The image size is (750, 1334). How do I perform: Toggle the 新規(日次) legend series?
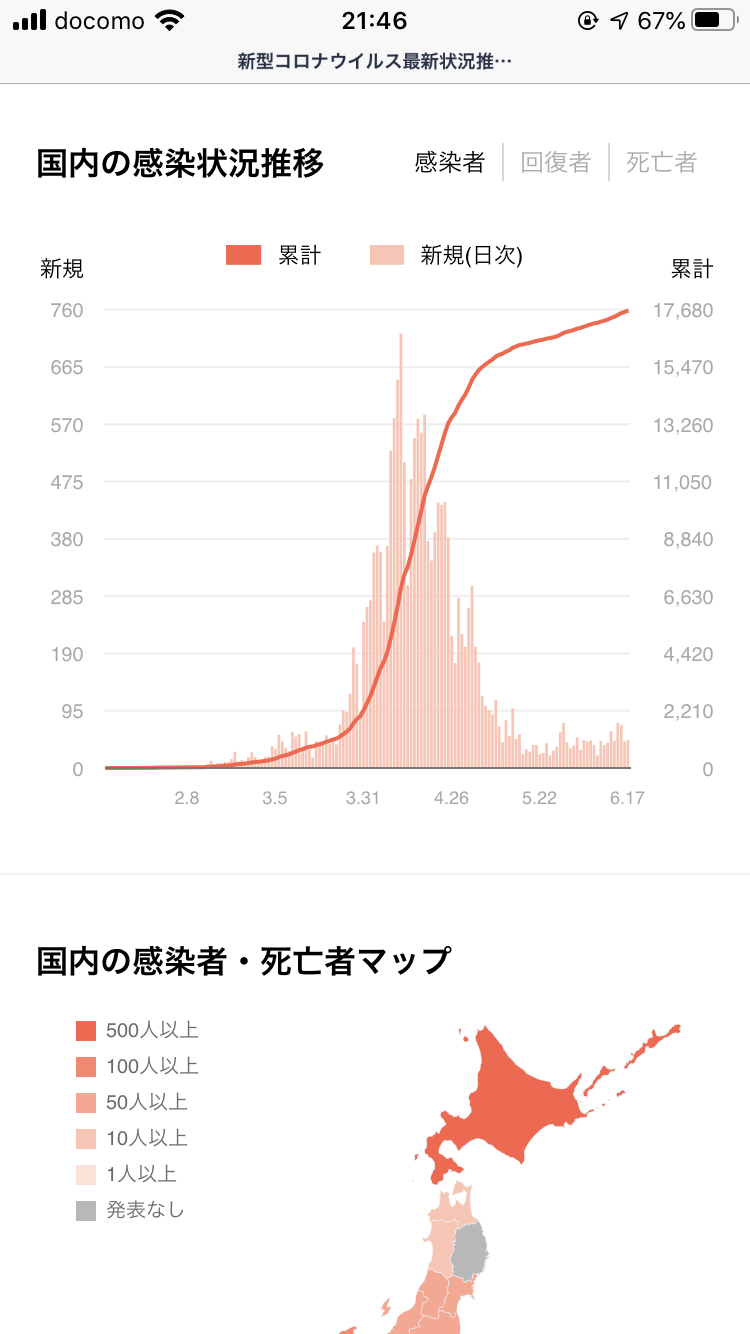[x=446, y=255]
